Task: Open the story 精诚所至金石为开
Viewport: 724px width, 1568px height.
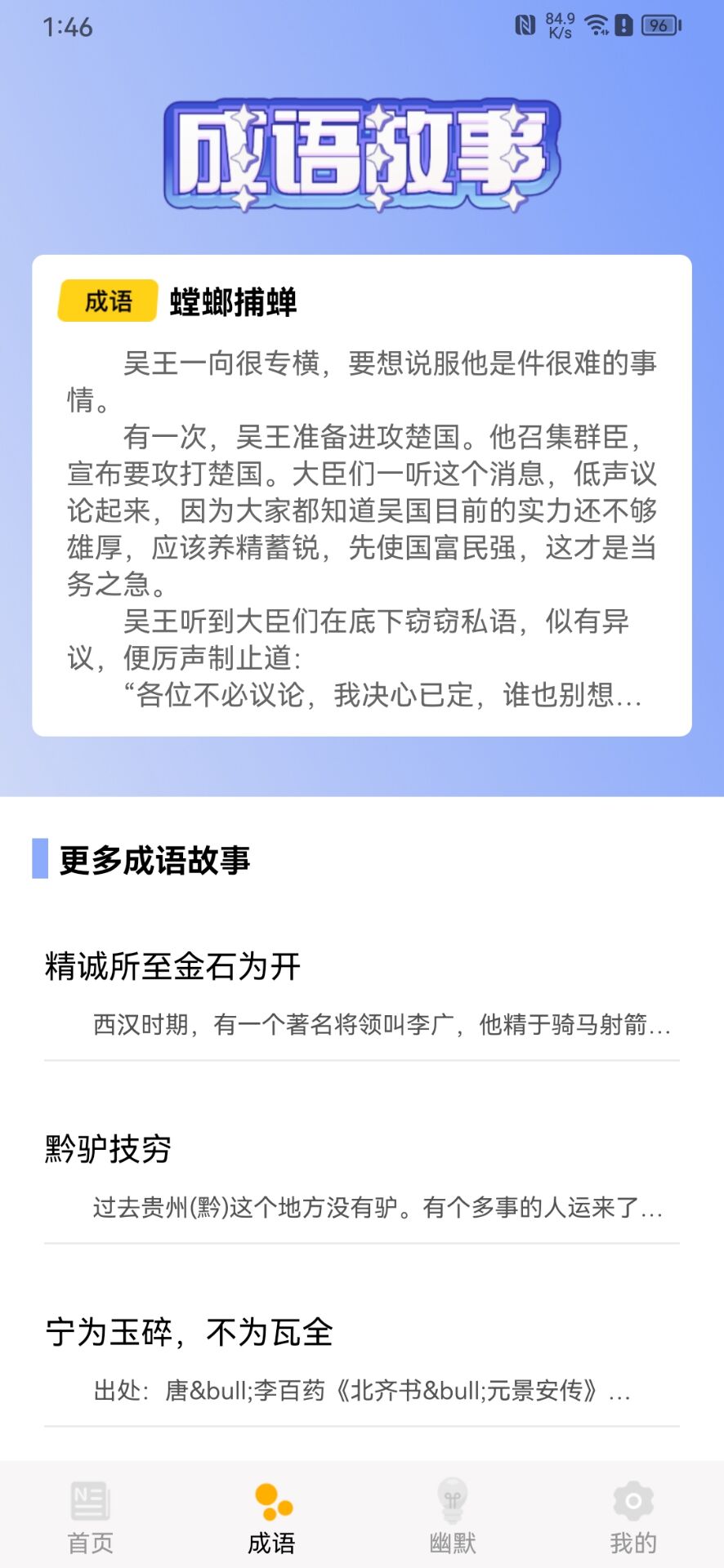Action: click(361, 992)
